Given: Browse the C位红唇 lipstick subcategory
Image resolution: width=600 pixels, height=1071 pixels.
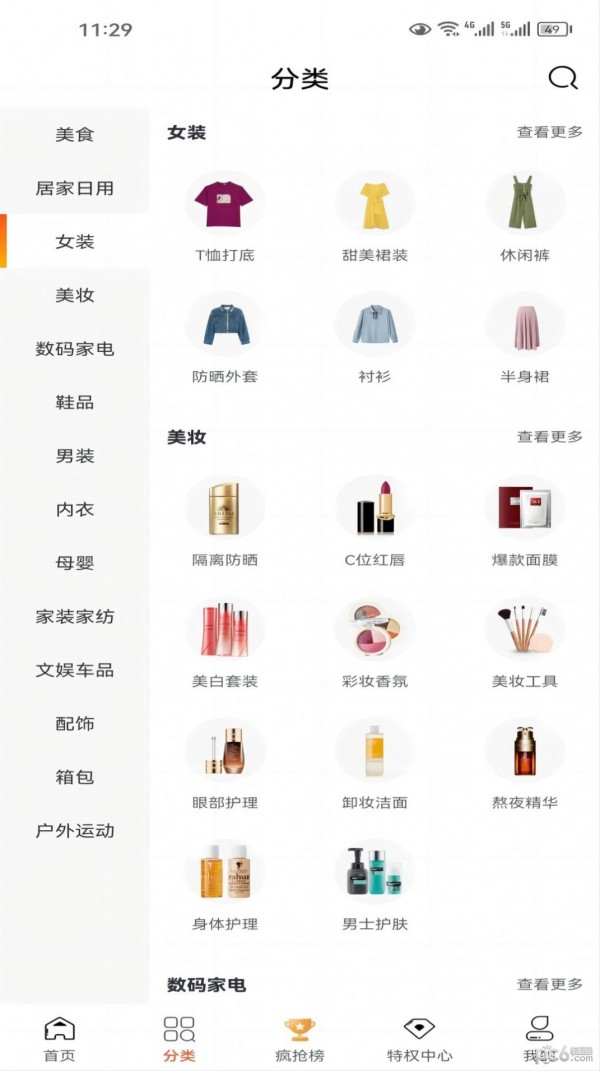Looking at the screenshot, I should click(375, 522).
